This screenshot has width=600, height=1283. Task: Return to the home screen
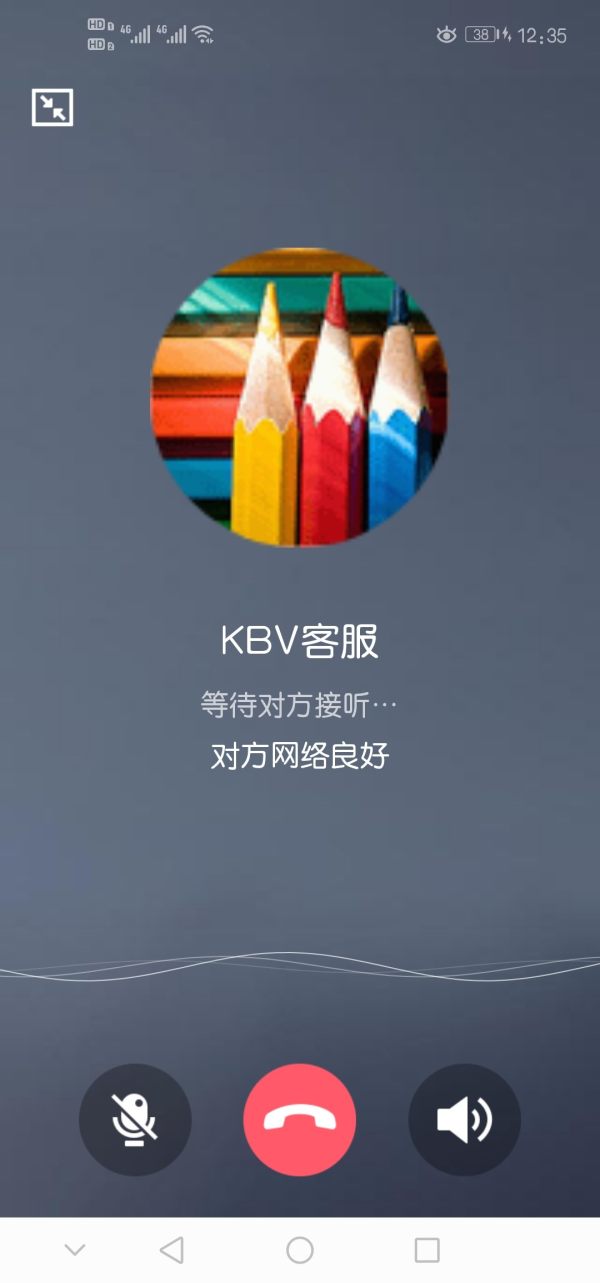tap(300, 1250)
